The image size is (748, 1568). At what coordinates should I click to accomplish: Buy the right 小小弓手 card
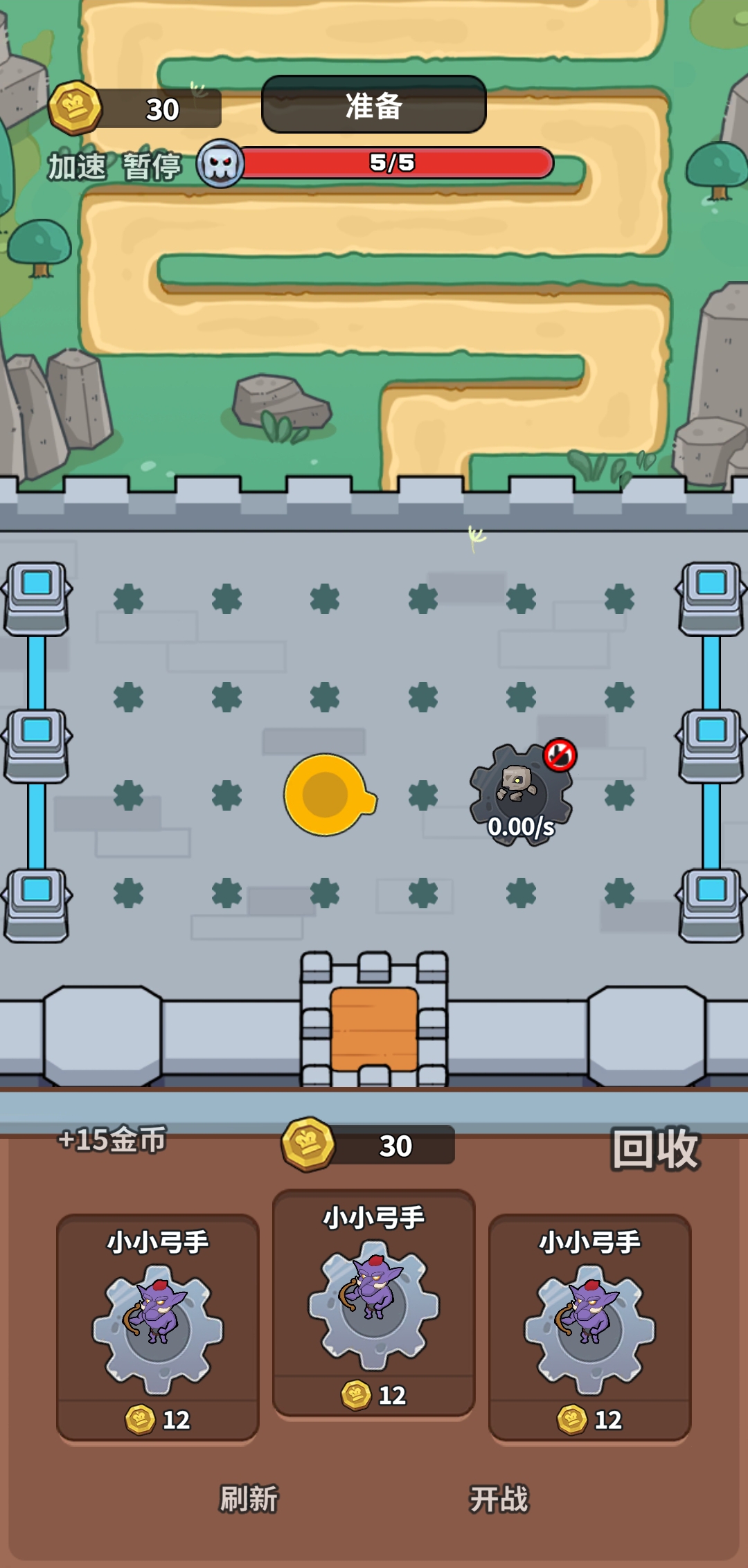click(x=589, y=1327)
